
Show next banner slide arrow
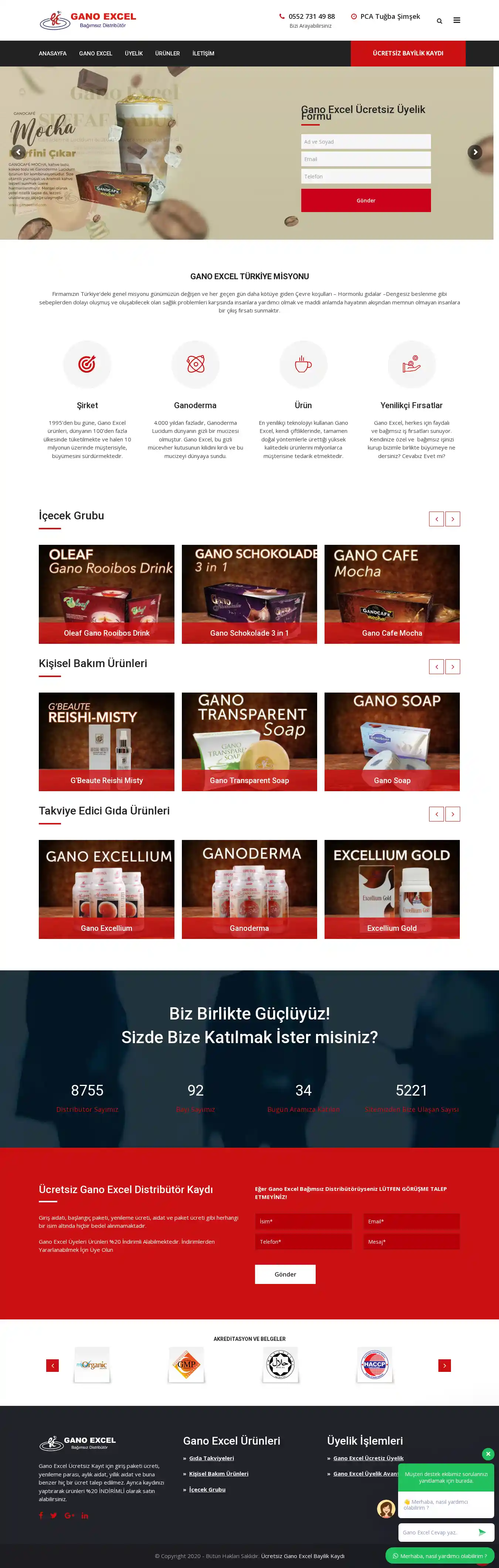(x=475, y=152)
